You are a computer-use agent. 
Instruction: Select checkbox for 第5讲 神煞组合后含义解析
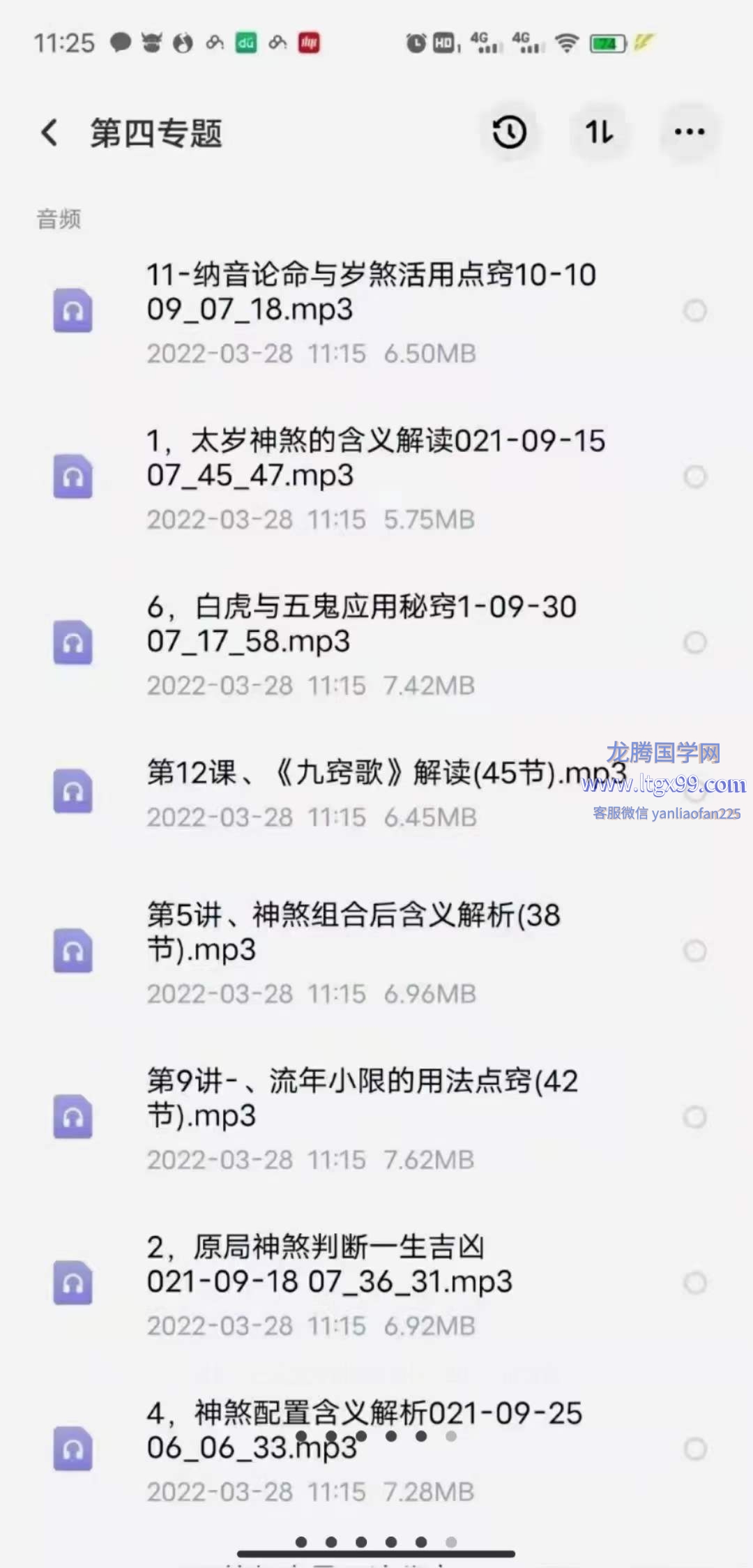(694, 951)
